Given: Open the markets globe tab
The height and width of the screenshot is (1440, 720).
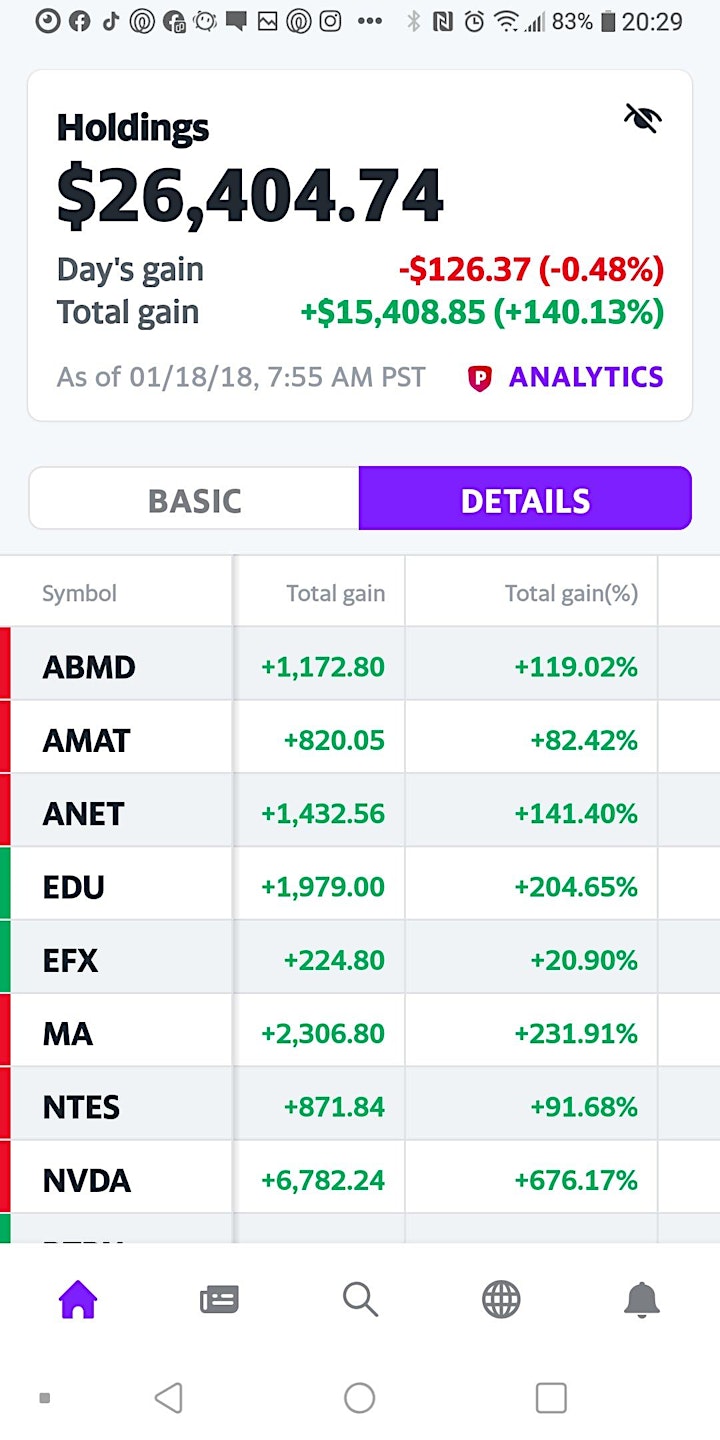Looking at the screenshot, I should (x=501, y=1299).
